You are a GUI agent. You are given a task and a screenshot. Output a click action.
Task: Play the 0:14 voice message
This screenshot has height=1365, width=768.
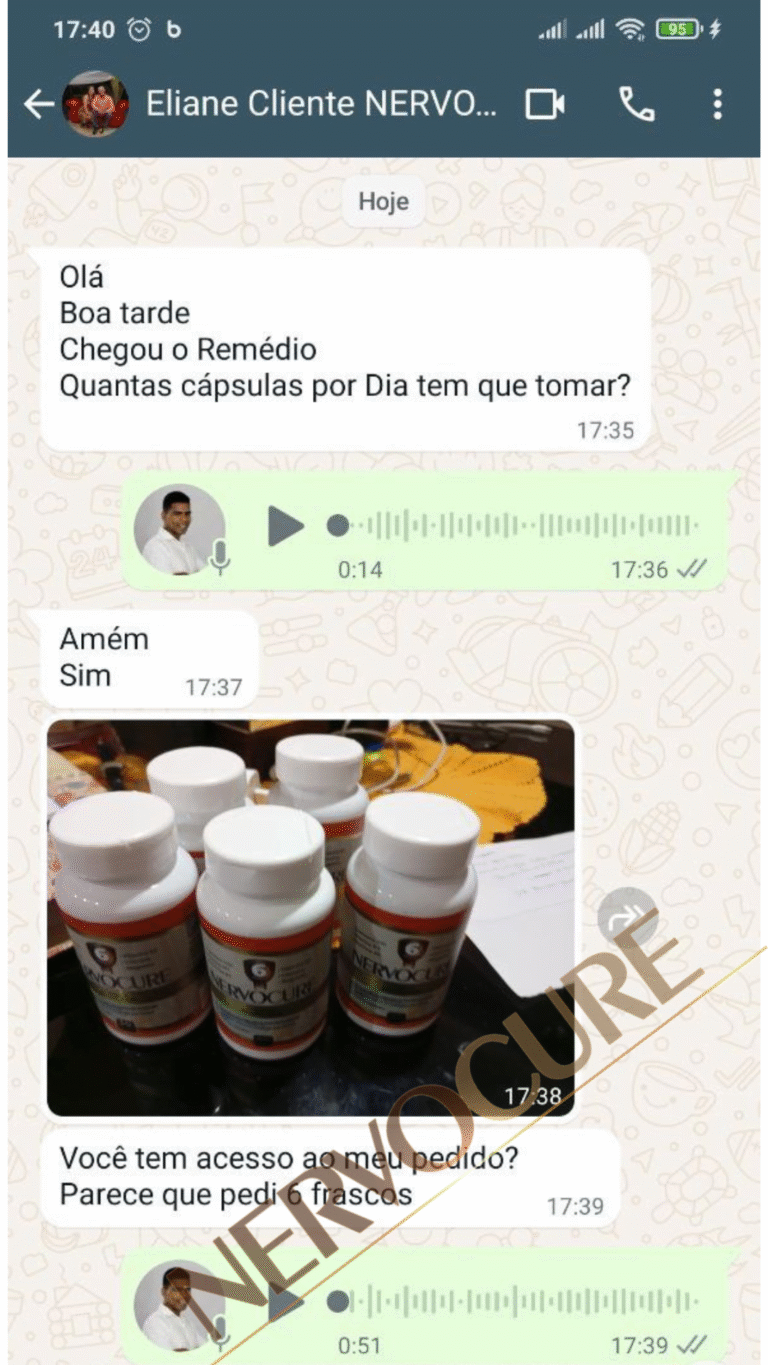click(287, 525)
